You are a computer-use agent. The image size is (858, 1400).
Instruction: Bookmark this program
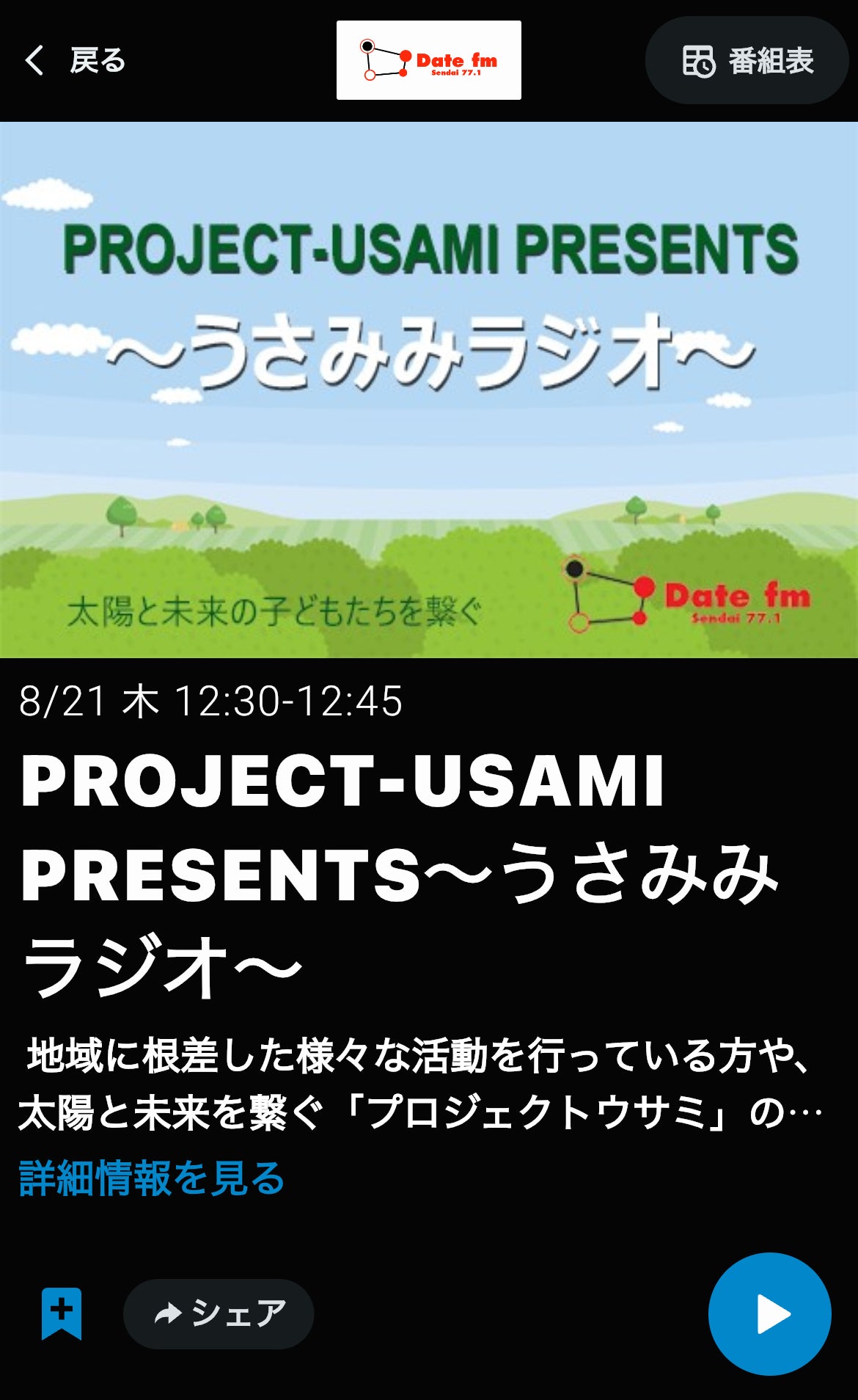62,1313
